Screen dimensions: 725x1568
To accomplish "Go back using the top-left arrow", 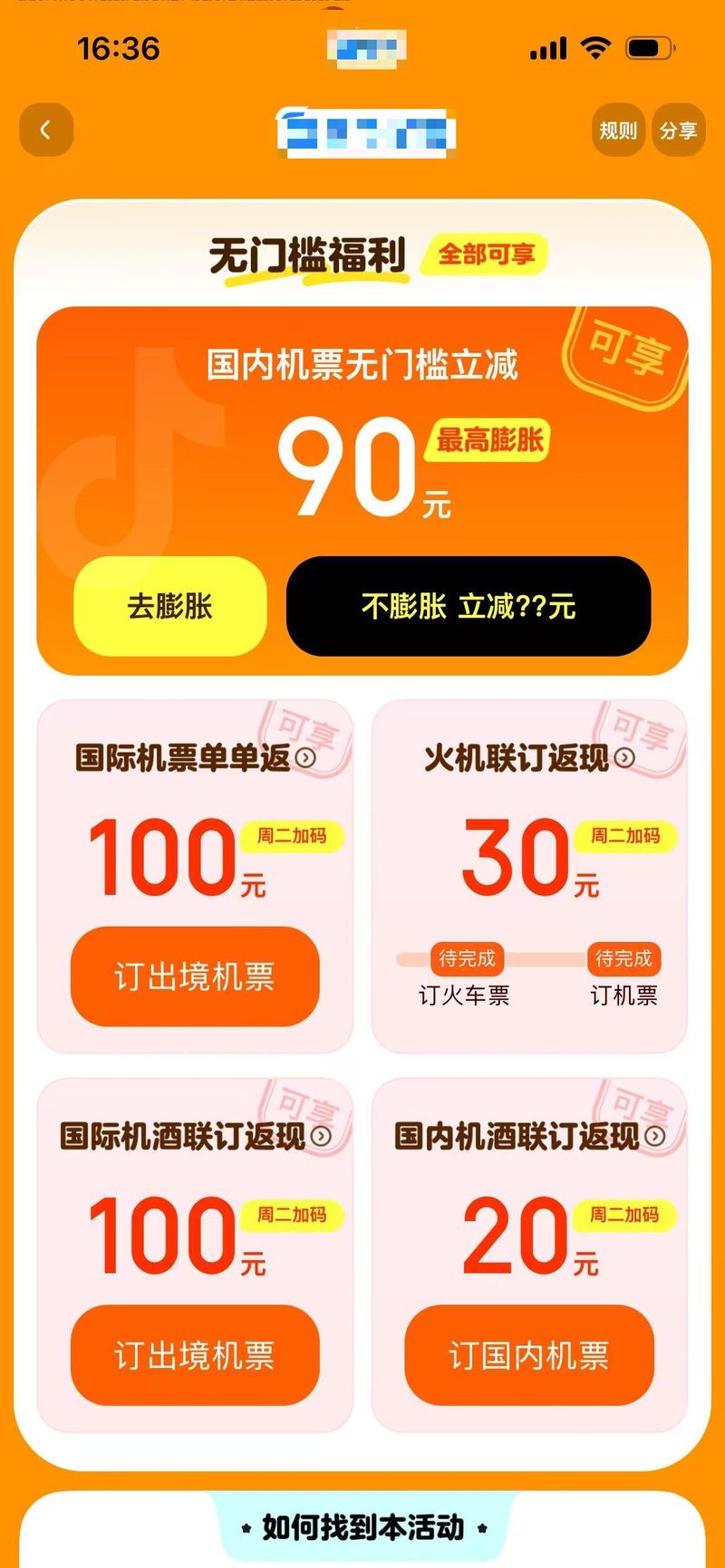I will pos(45,130).
